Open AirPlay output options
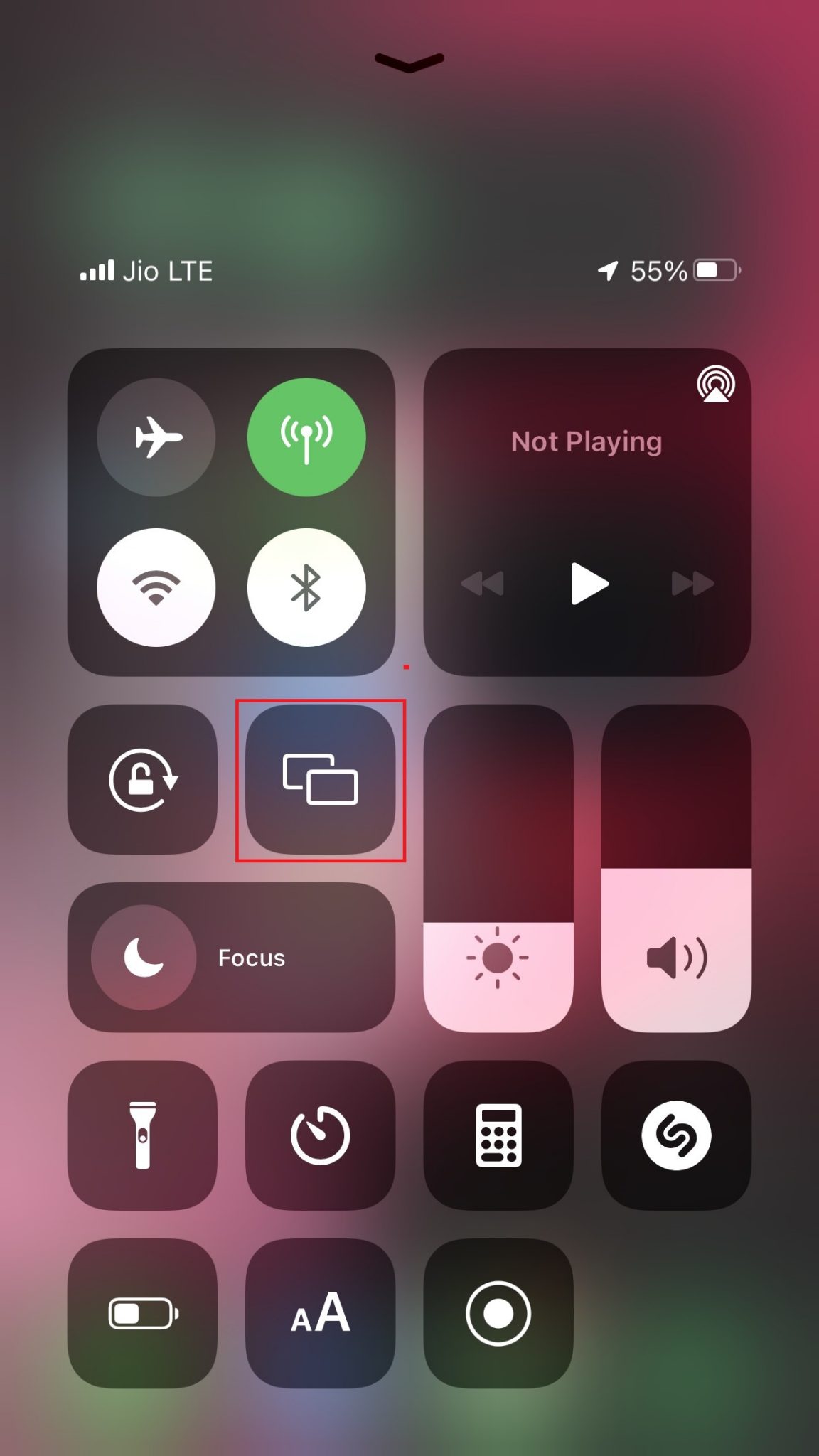819x1456 pixels. tap(715, 385)
